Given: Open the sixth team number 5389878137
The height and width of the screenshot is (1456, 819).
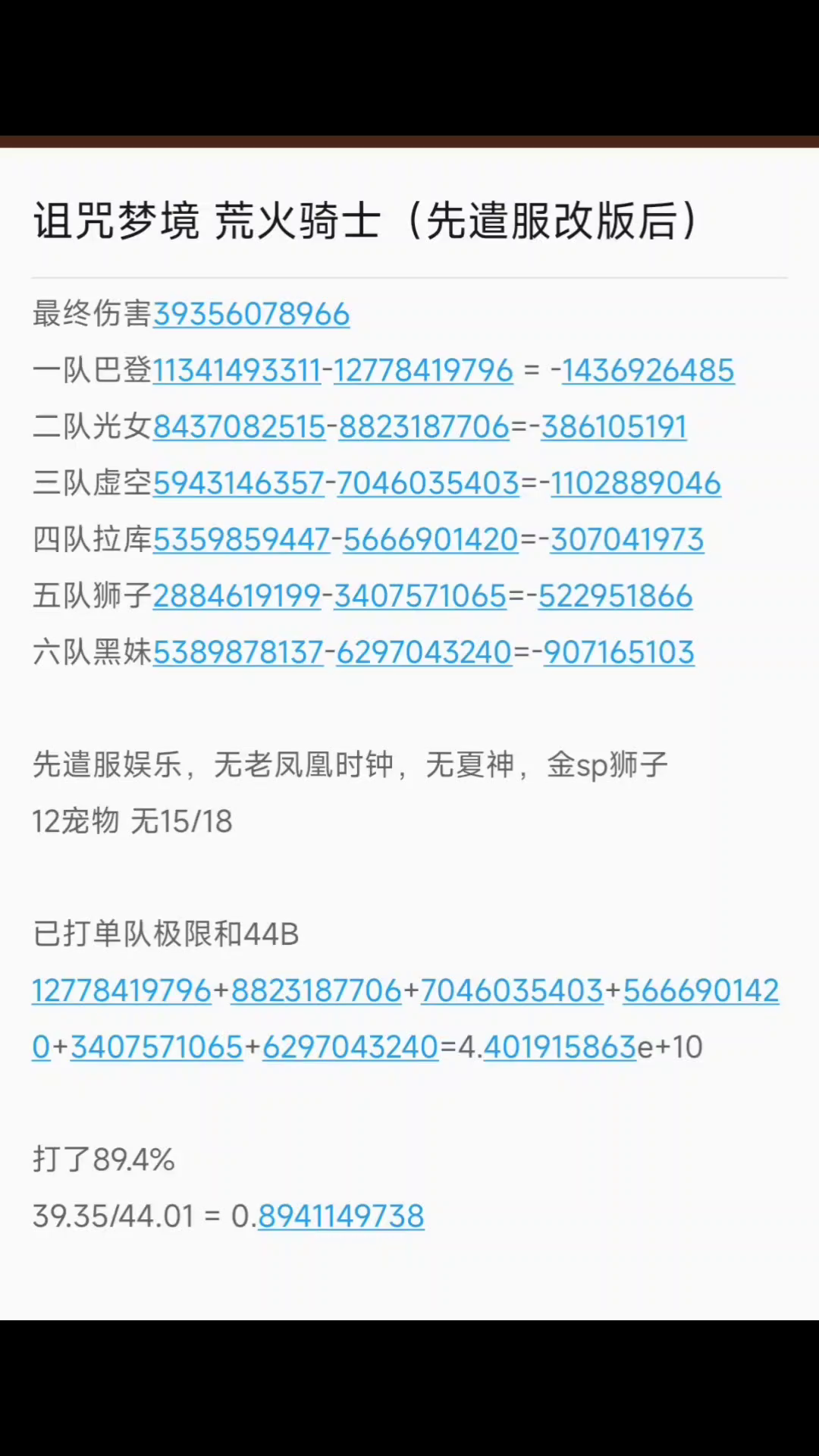Looking at the screenshot, I should pyautogui.click(x=238, y=652).
